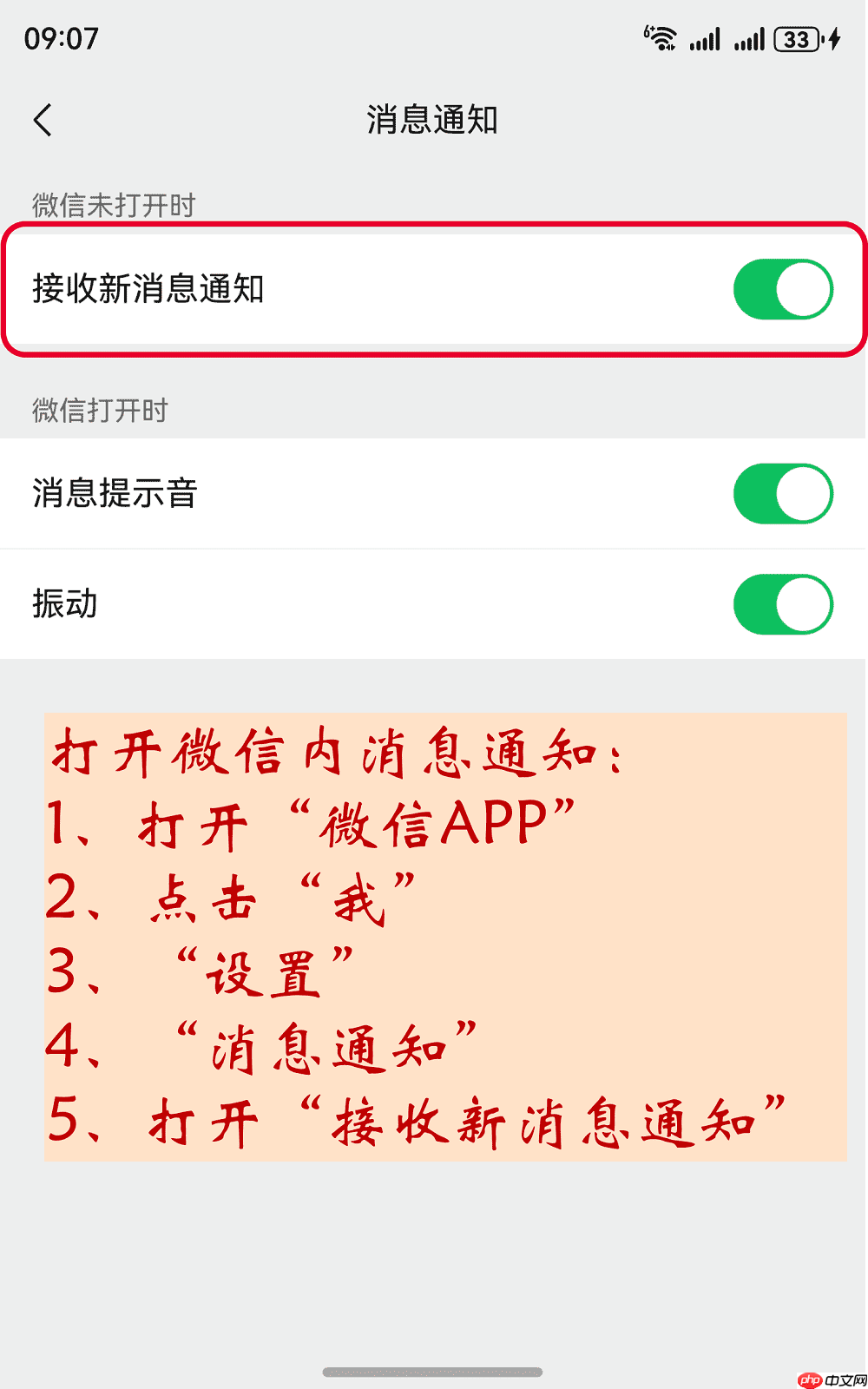Tap the back arrow to leave 消息通知
The height and width of the screenshot is (1389, 868).
pyautogui.click(x=43, y=121)
